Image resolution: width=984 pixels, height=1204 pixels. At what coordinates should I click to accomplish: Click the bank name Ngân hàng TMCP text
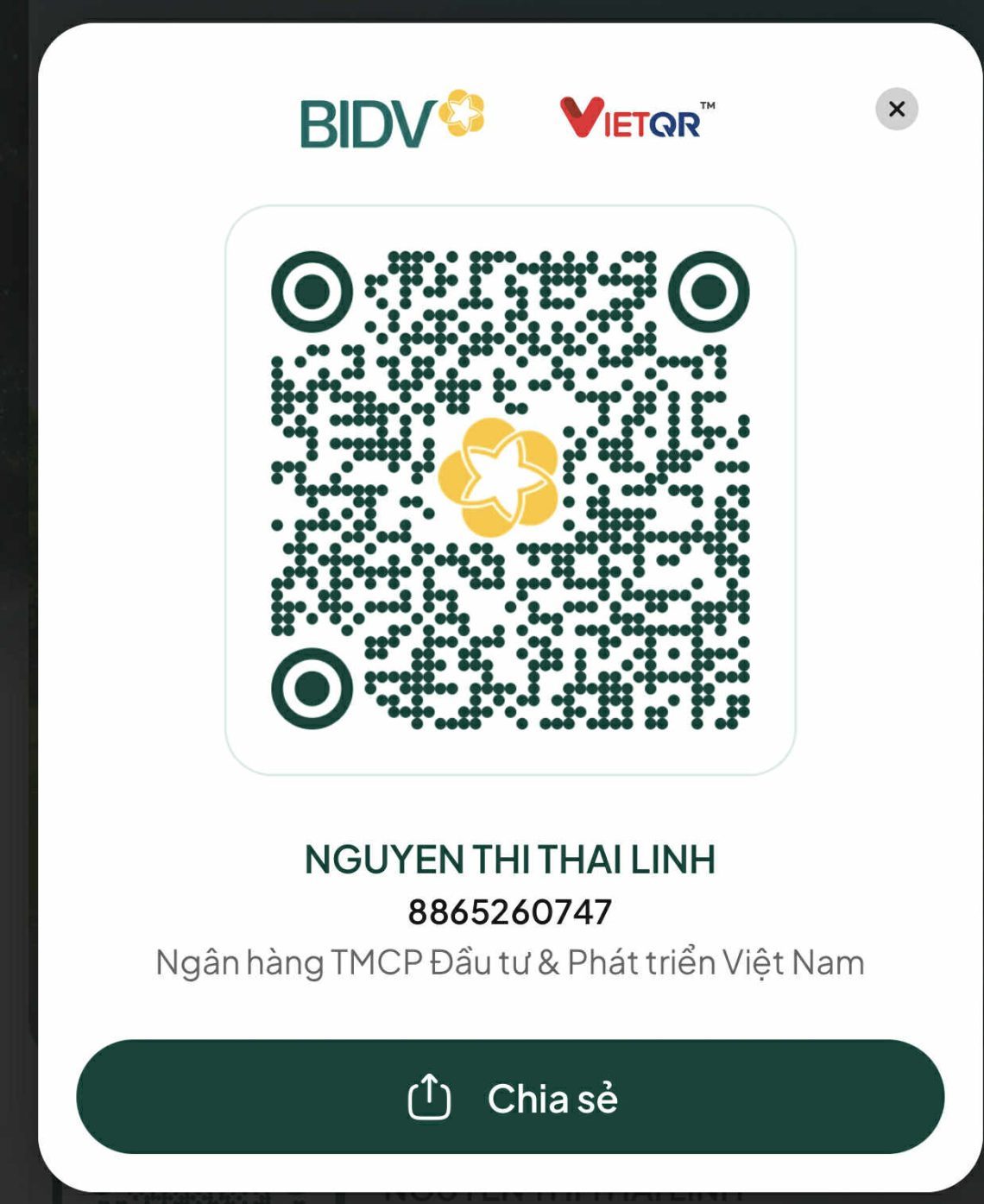click(509, 959)
